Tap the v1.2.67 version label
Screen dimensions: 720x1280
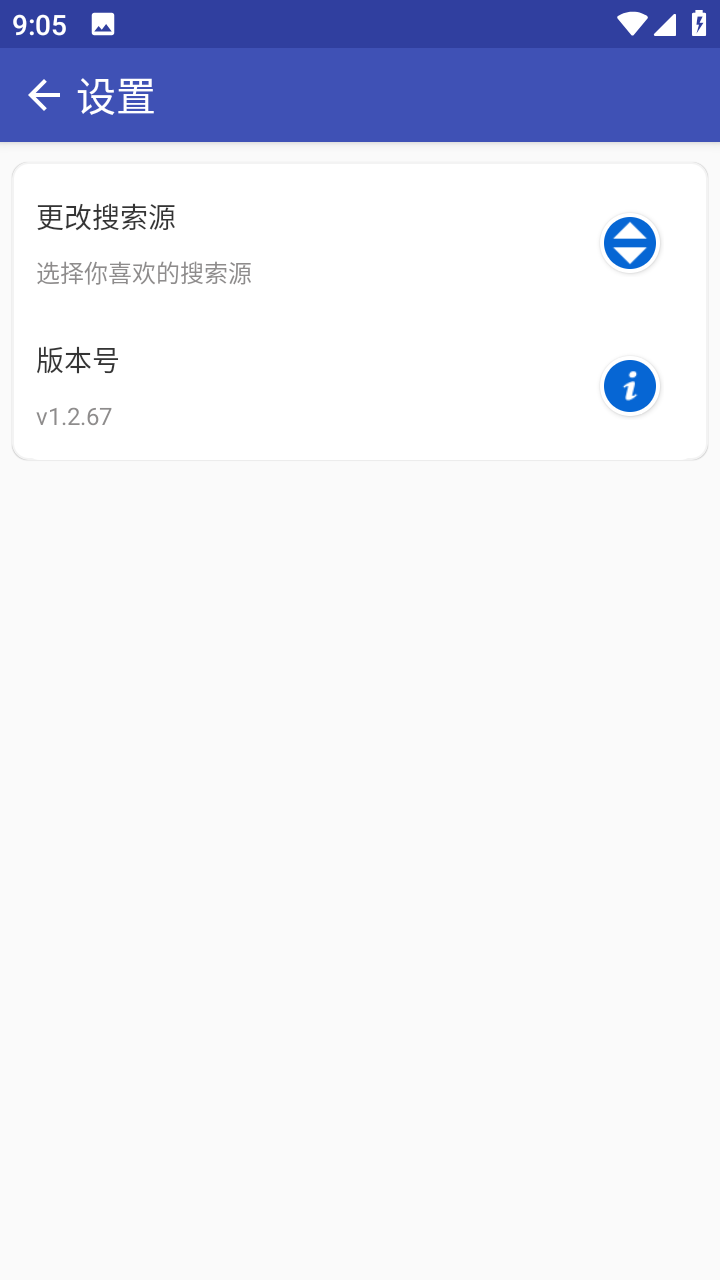pos(74,417)
